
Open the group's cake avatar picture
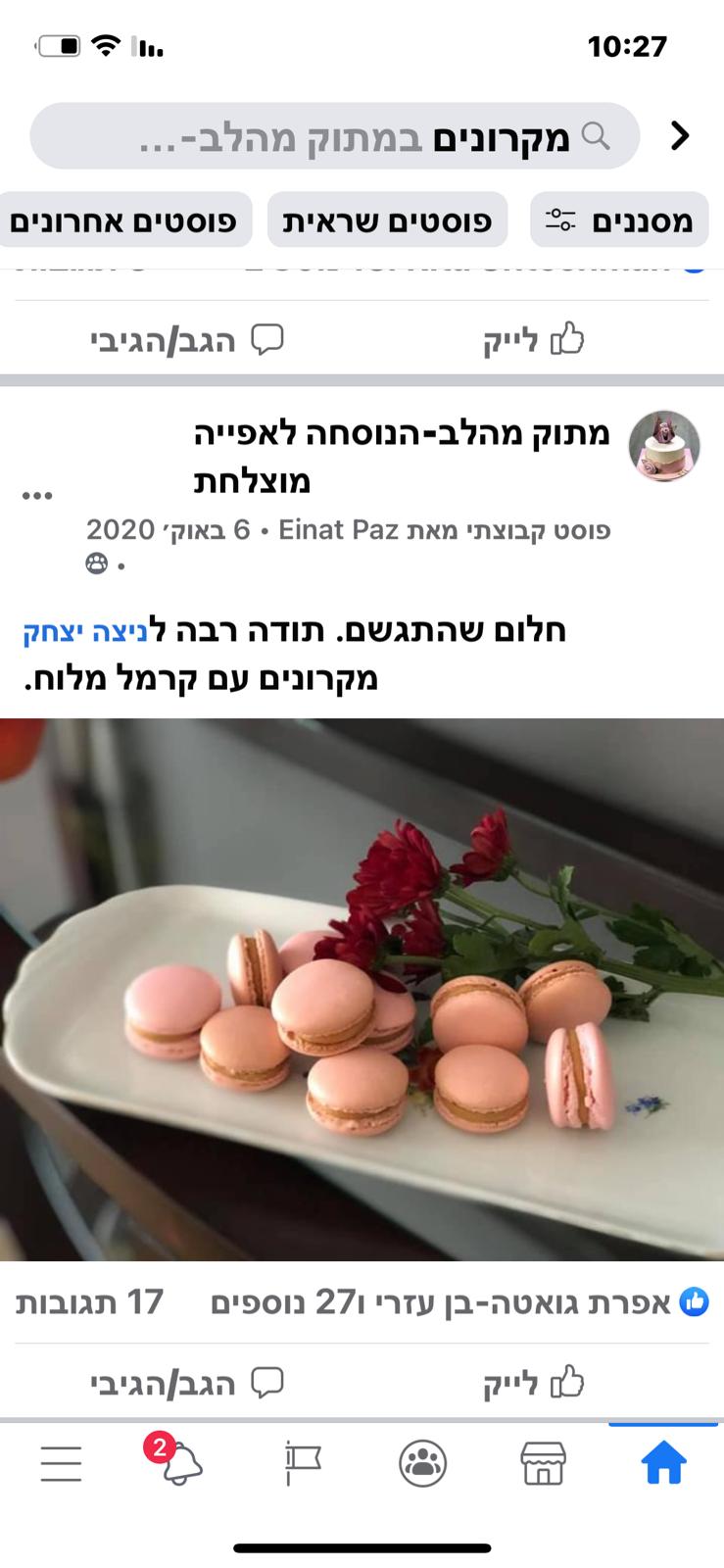coord(664,446)
